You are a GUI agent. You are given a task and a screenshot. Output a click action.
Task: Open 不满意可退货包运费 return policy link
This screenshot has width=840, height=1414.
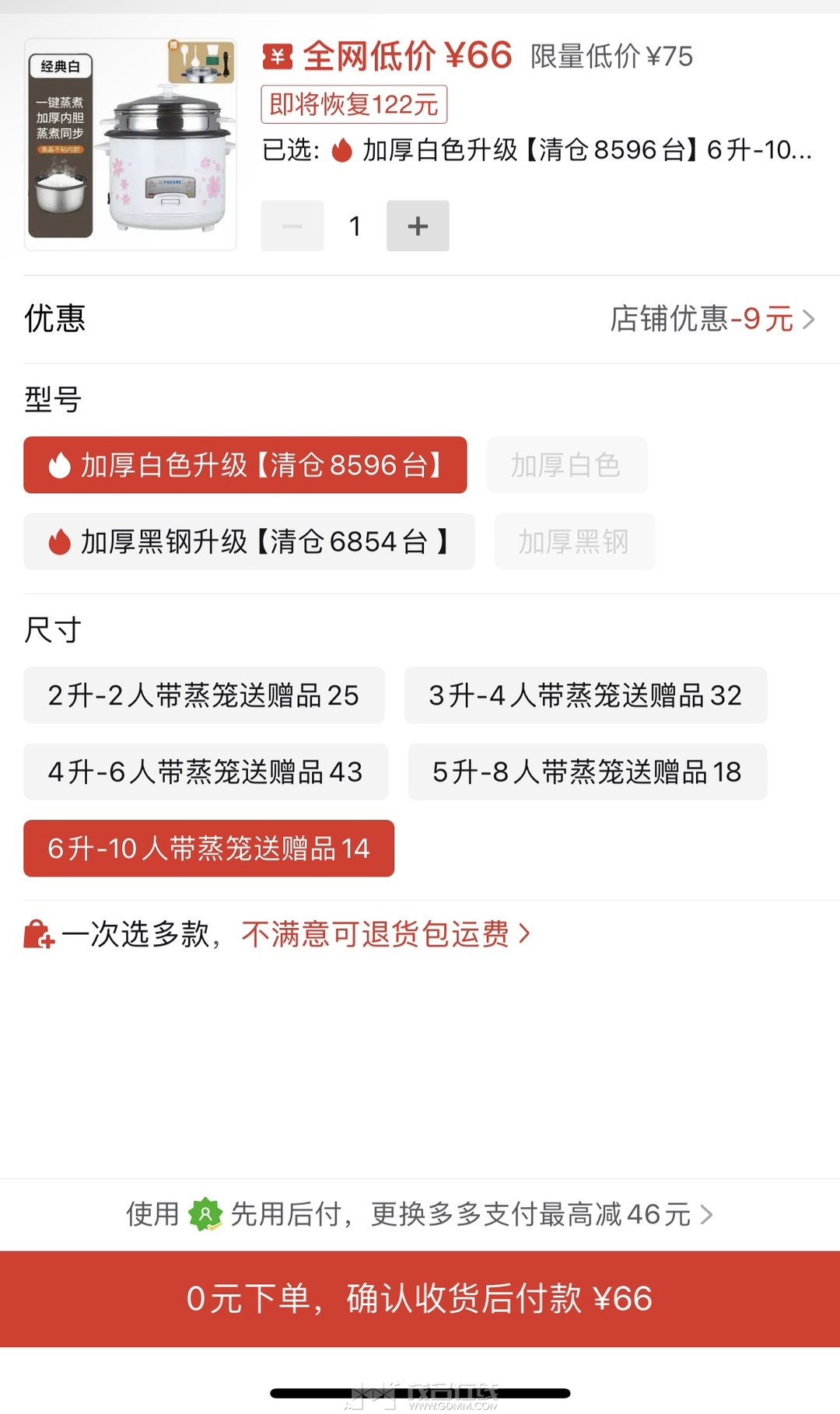click(385, 934)
